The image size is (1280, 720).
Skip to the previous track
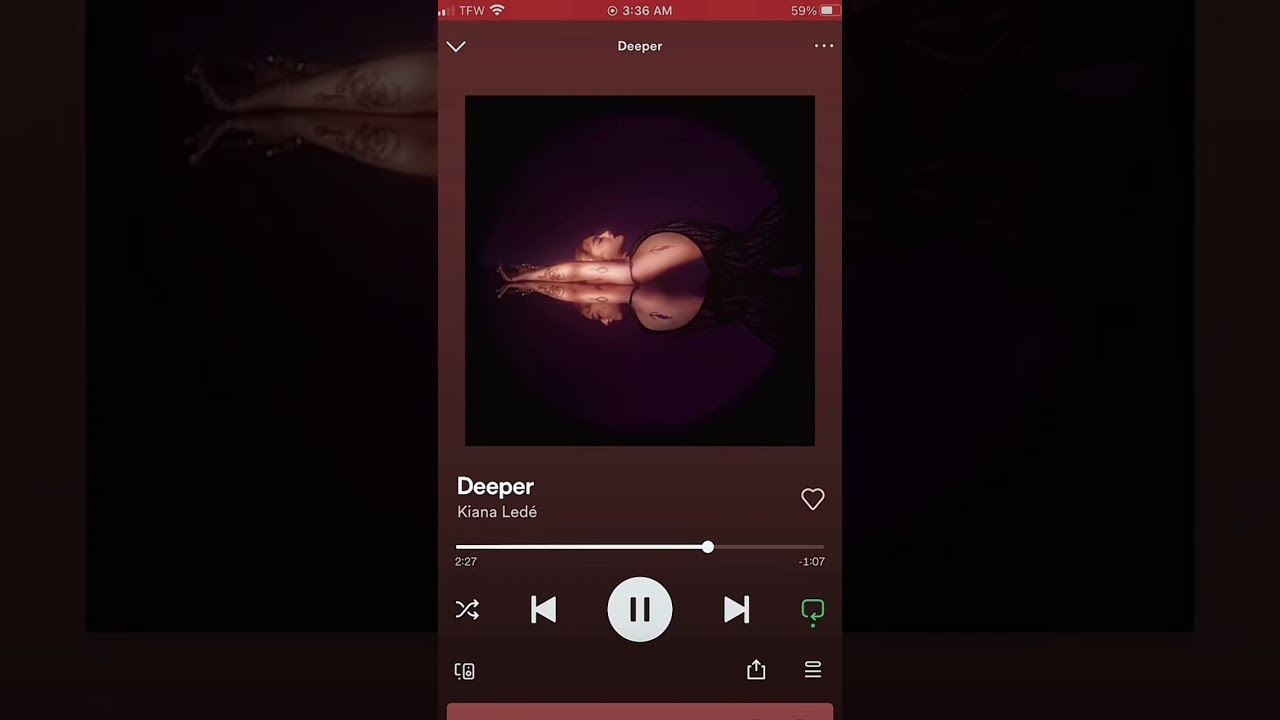543,610
